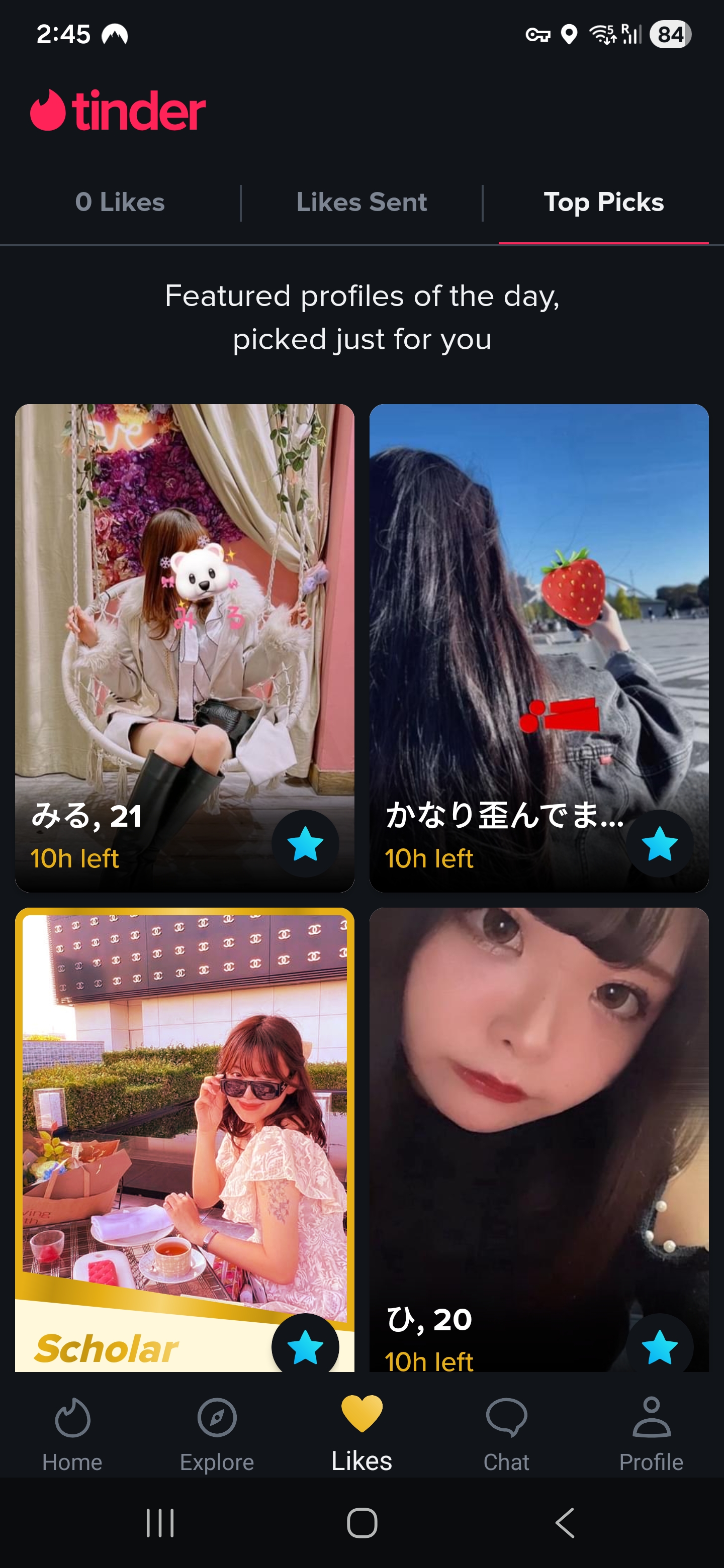
Task: Open みる, 21 profile card
Action: [x=184, y=609]
